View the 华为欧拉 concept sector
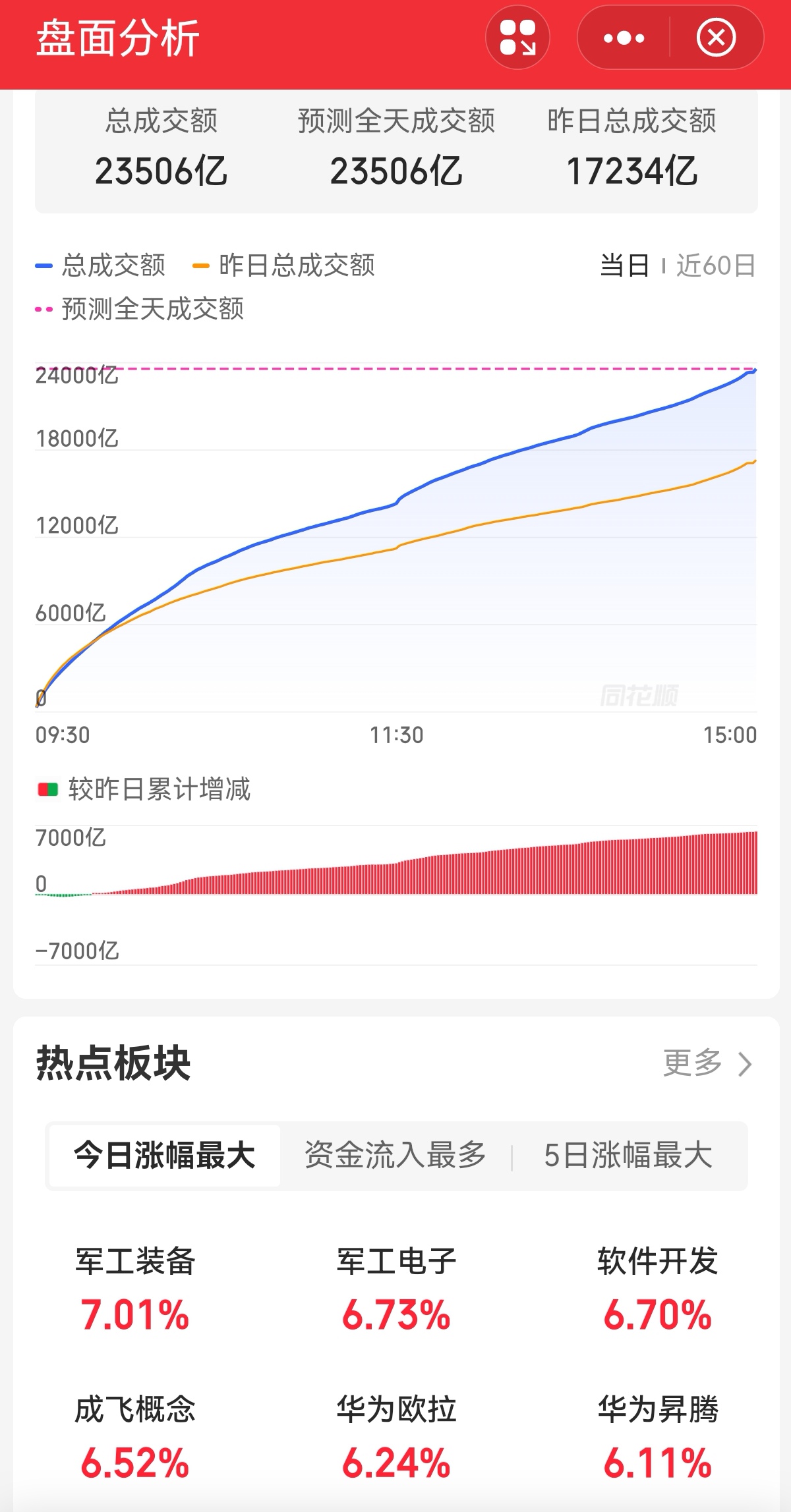This screenshot has width=791, height=1512. coord(395,1410)
